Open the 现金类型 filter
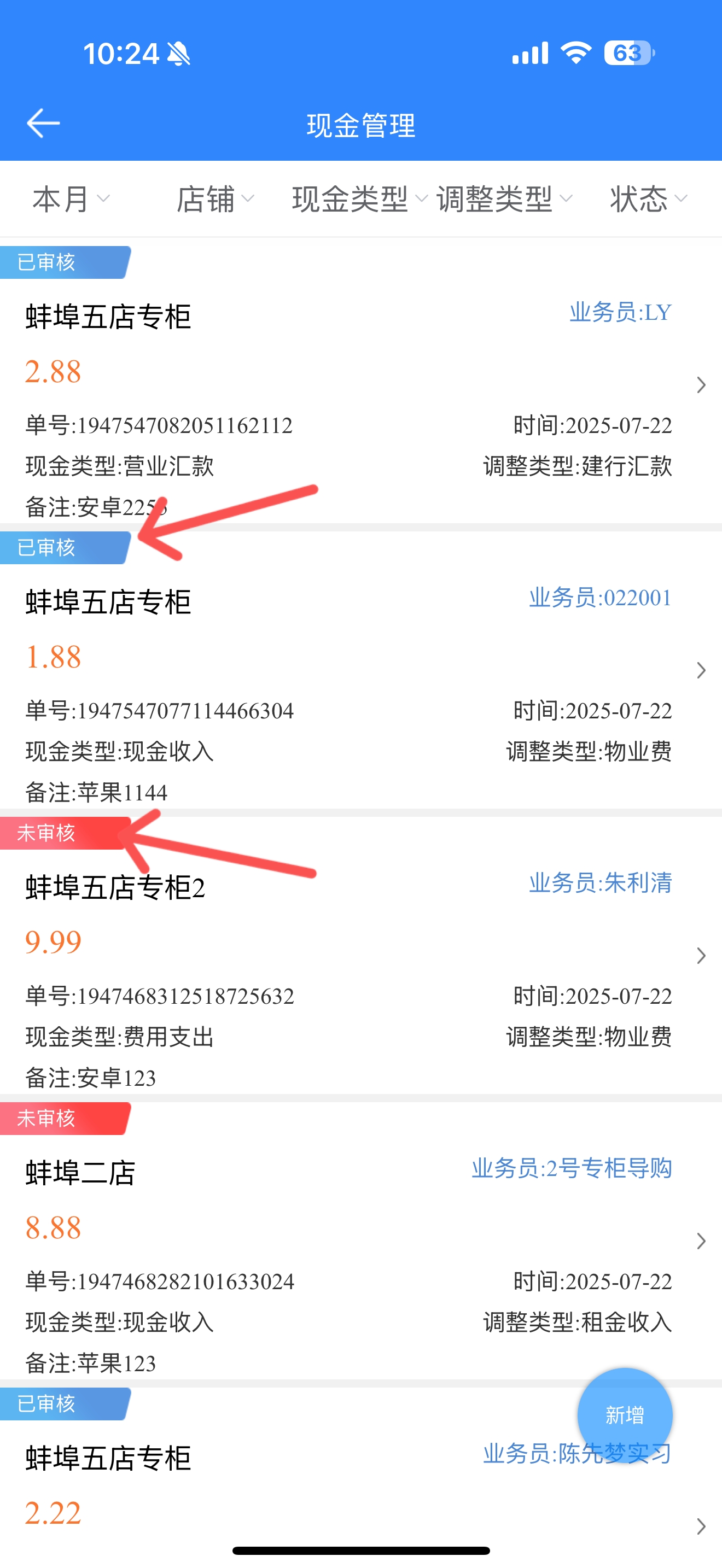 [x=359, y=199]
